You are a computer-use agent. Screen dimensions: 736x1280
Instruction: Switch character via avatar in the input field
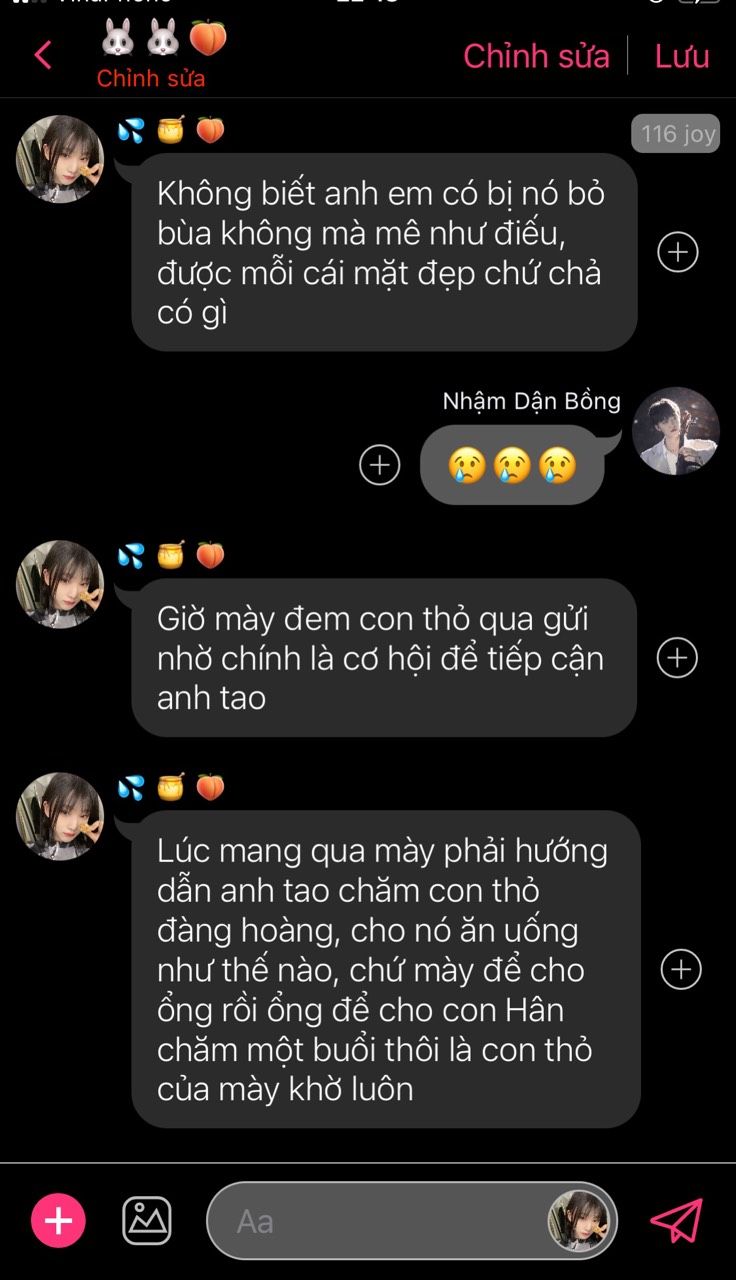(578, 1221)
